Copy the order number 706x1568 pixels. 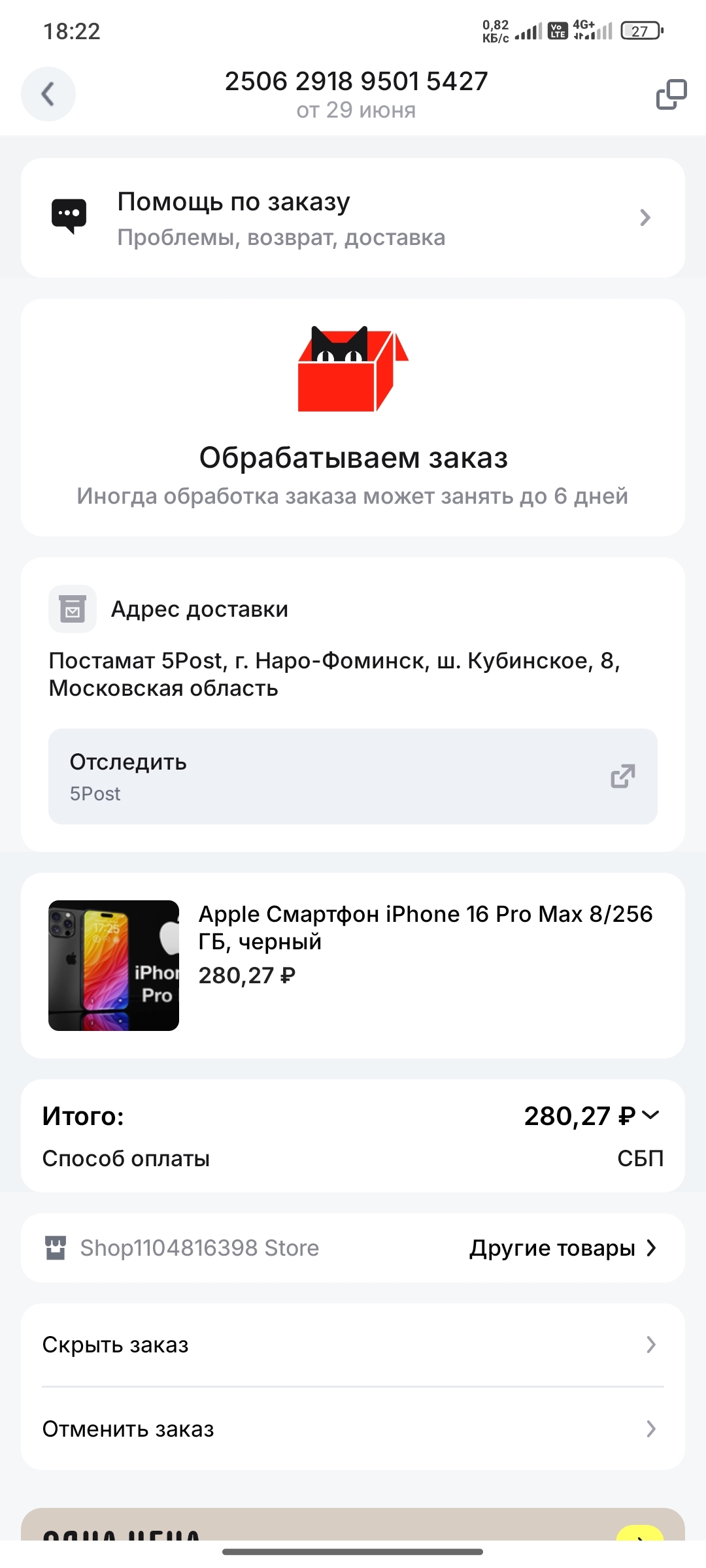click(x=671, y=95)
